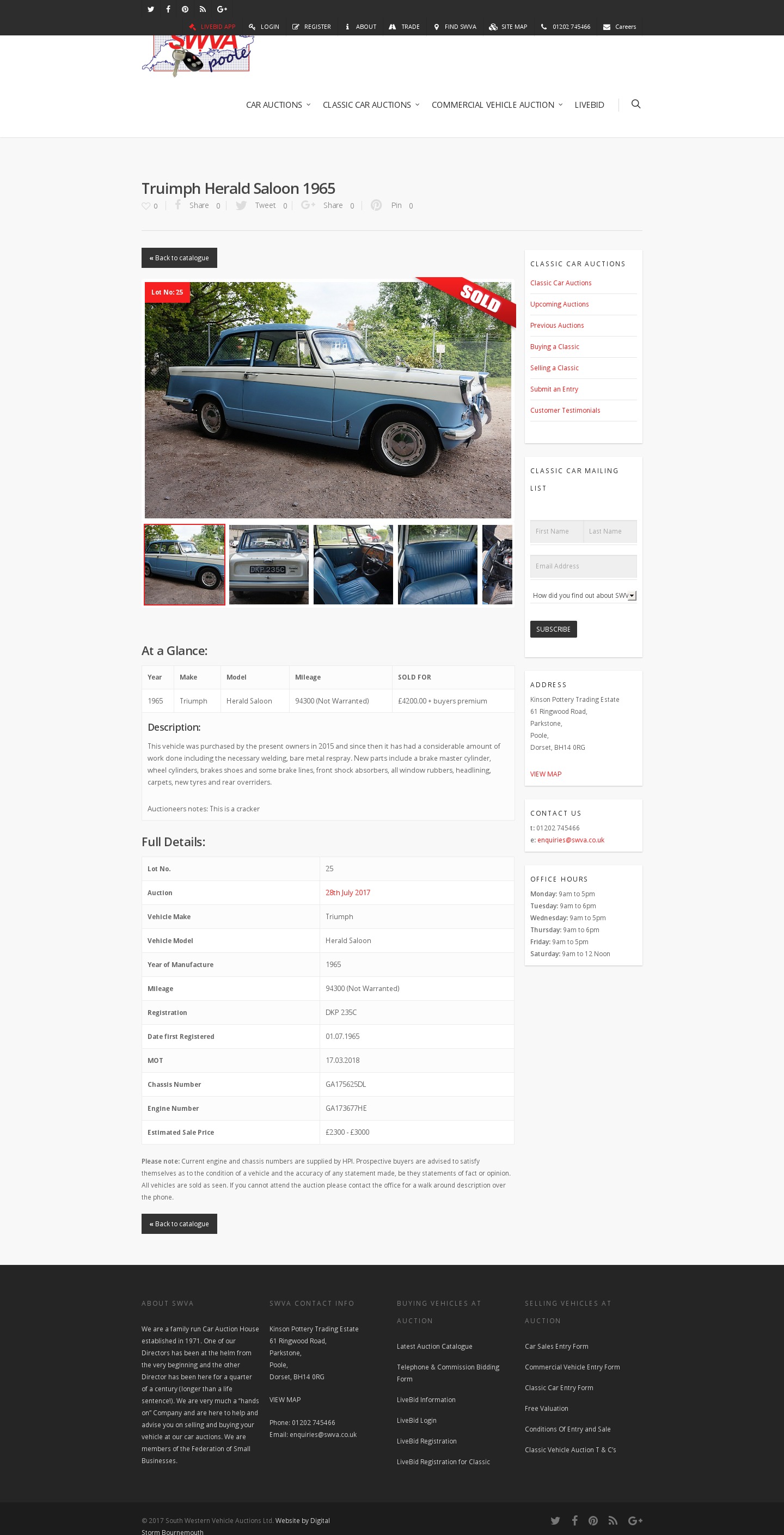Viewport: 784px width, 1535px height.
Task: Select the rear view car thumbnail
Action: tap(268, 564)
